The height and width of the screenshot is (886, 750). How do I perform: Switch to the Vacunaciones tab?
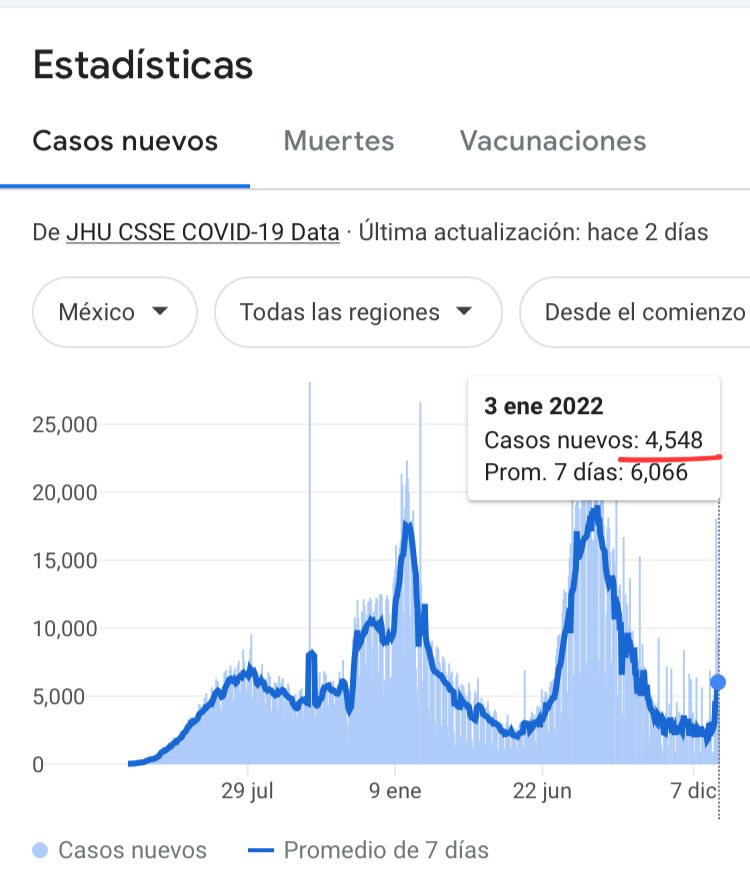pyautogui.click(x=552, y=141)
